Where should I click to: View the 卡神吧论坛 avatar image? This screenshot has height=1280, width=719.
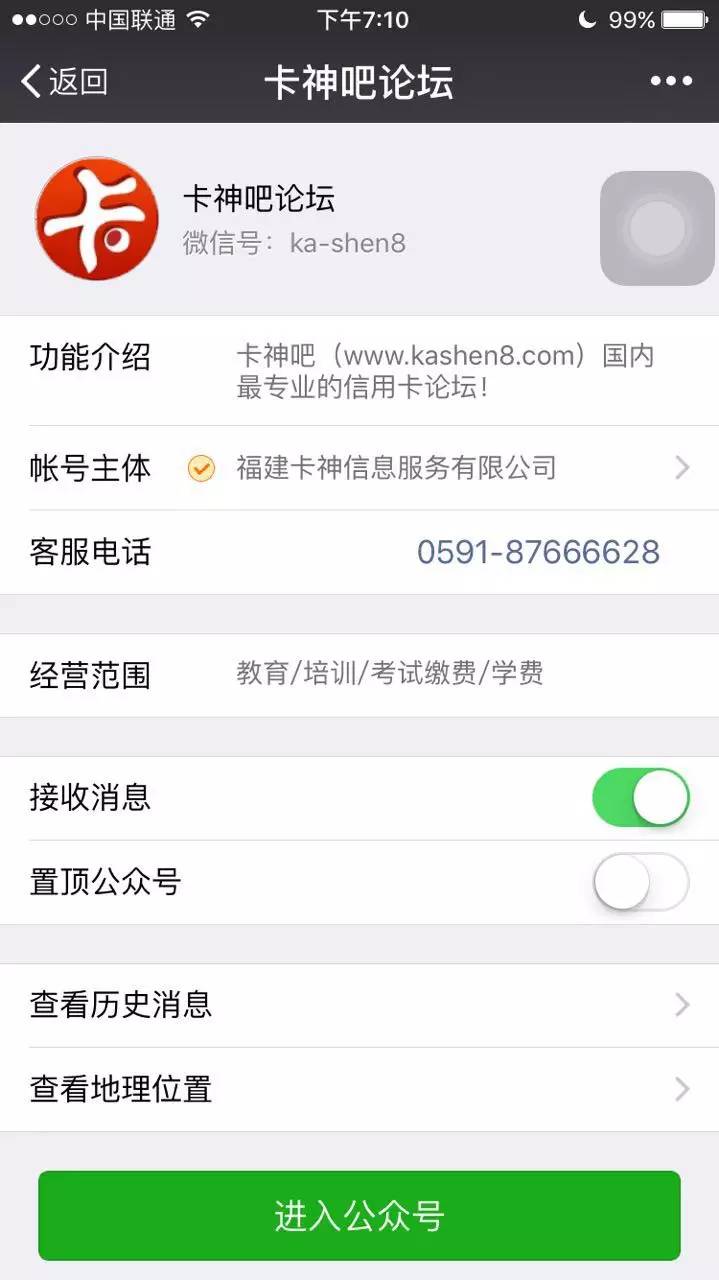[x=97, y=218]
